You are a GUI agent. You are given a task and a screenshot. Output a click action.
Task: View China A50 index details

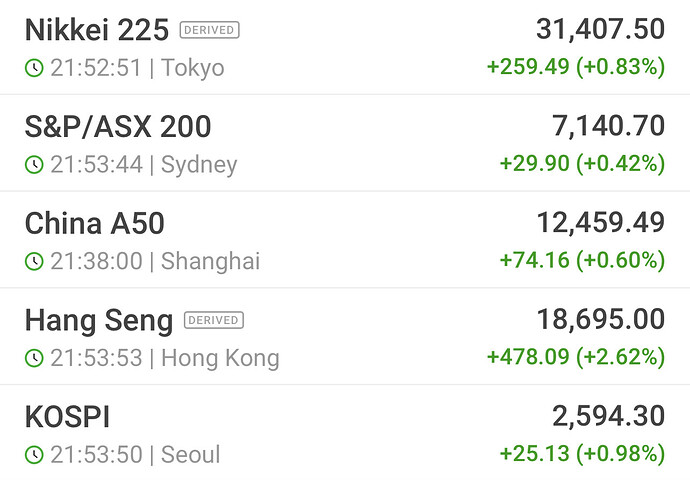click(x=94, y=223)
